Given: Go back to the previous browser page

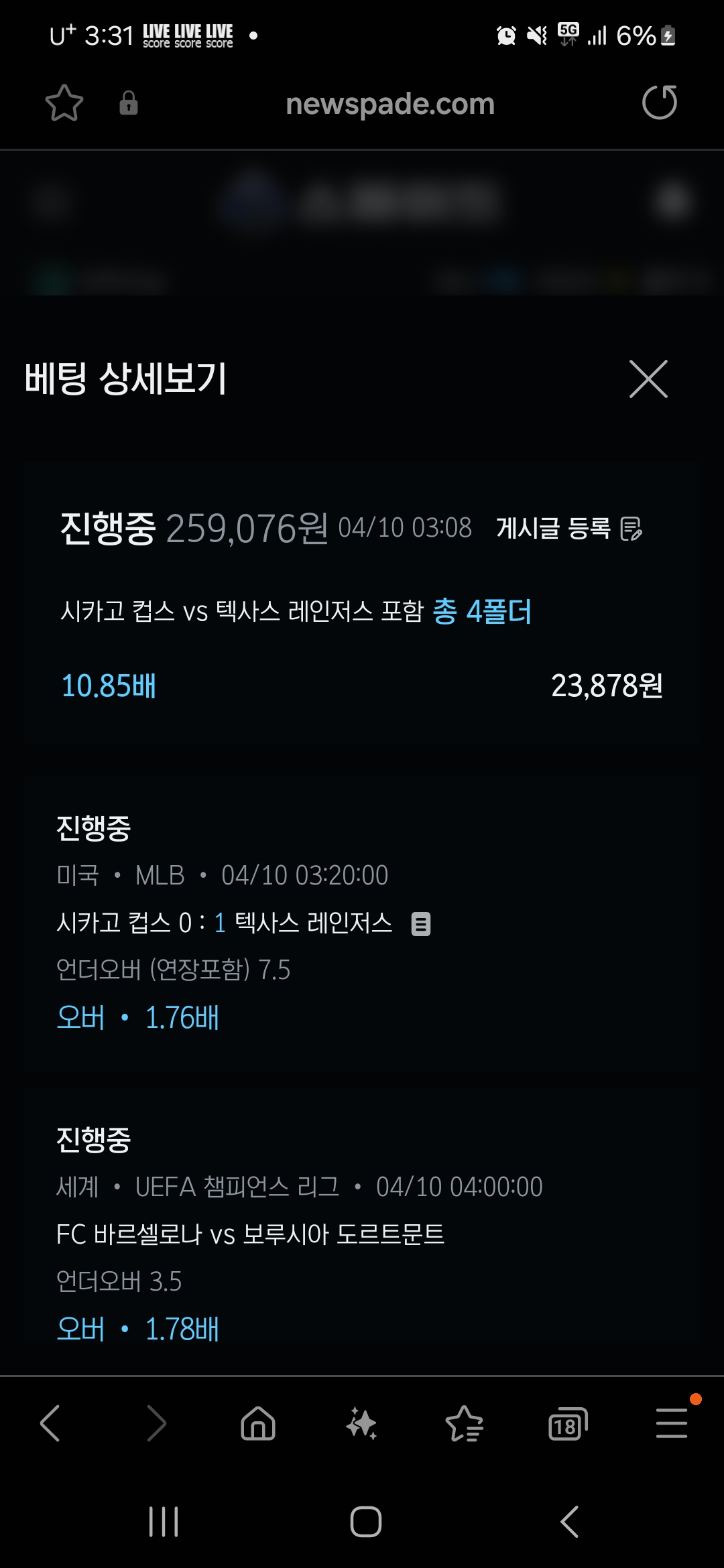Looking at the screenshot, I should coord(50,1423).
